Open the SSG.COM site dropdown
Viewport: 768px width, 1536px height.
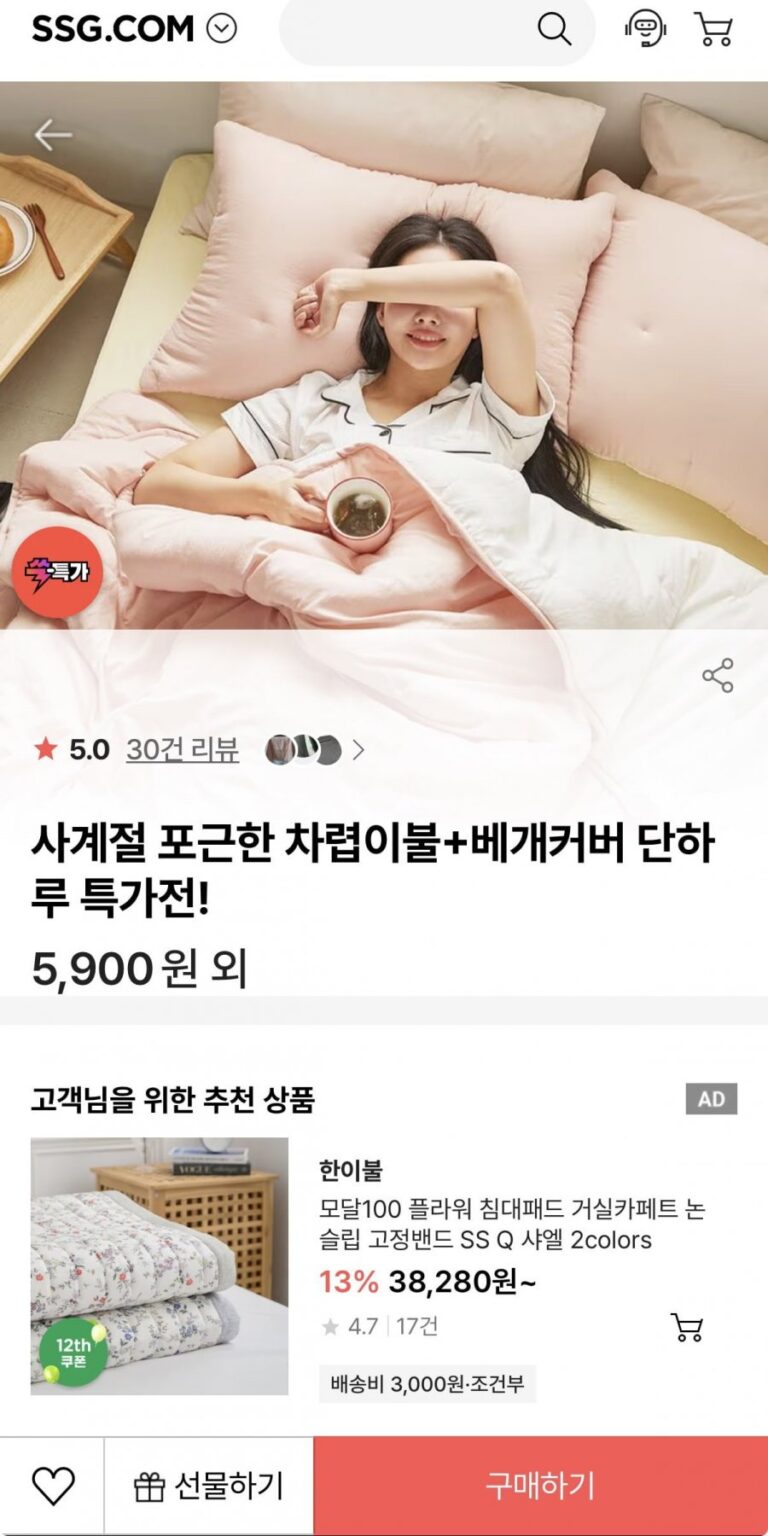(221, 29)
